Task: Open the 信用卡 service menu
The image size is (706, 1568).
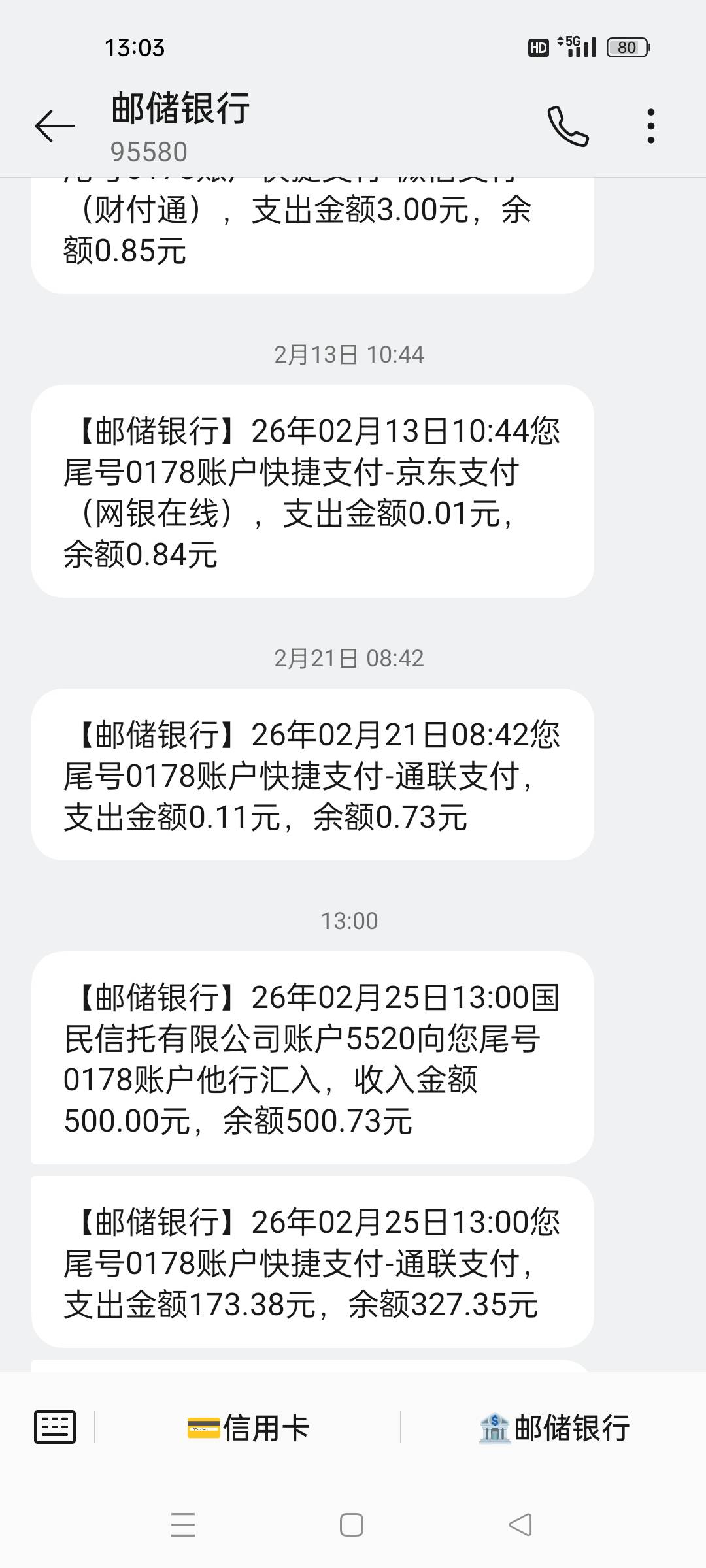Action: click(x=248, y=1428)
